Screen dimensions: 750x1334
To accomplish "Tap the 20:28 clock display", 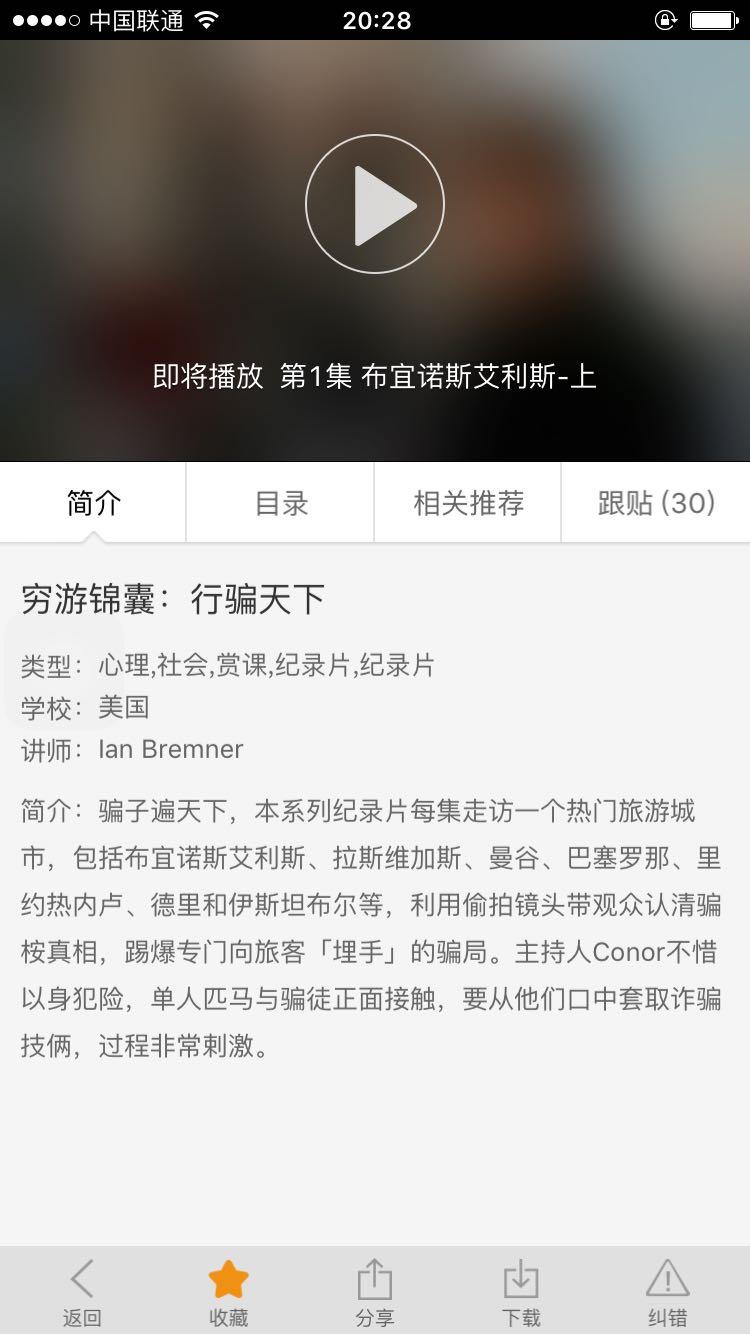I will coord(375,19).
